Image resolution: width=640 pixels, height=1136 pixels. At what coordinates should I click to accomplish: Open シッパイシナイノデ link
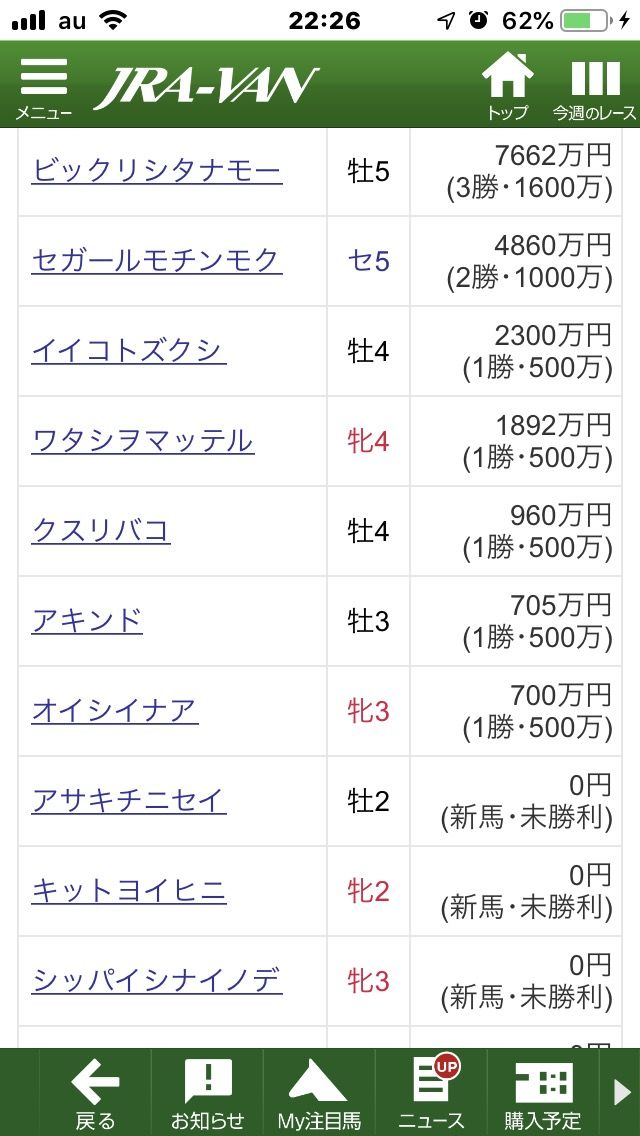tap(157, 980)
